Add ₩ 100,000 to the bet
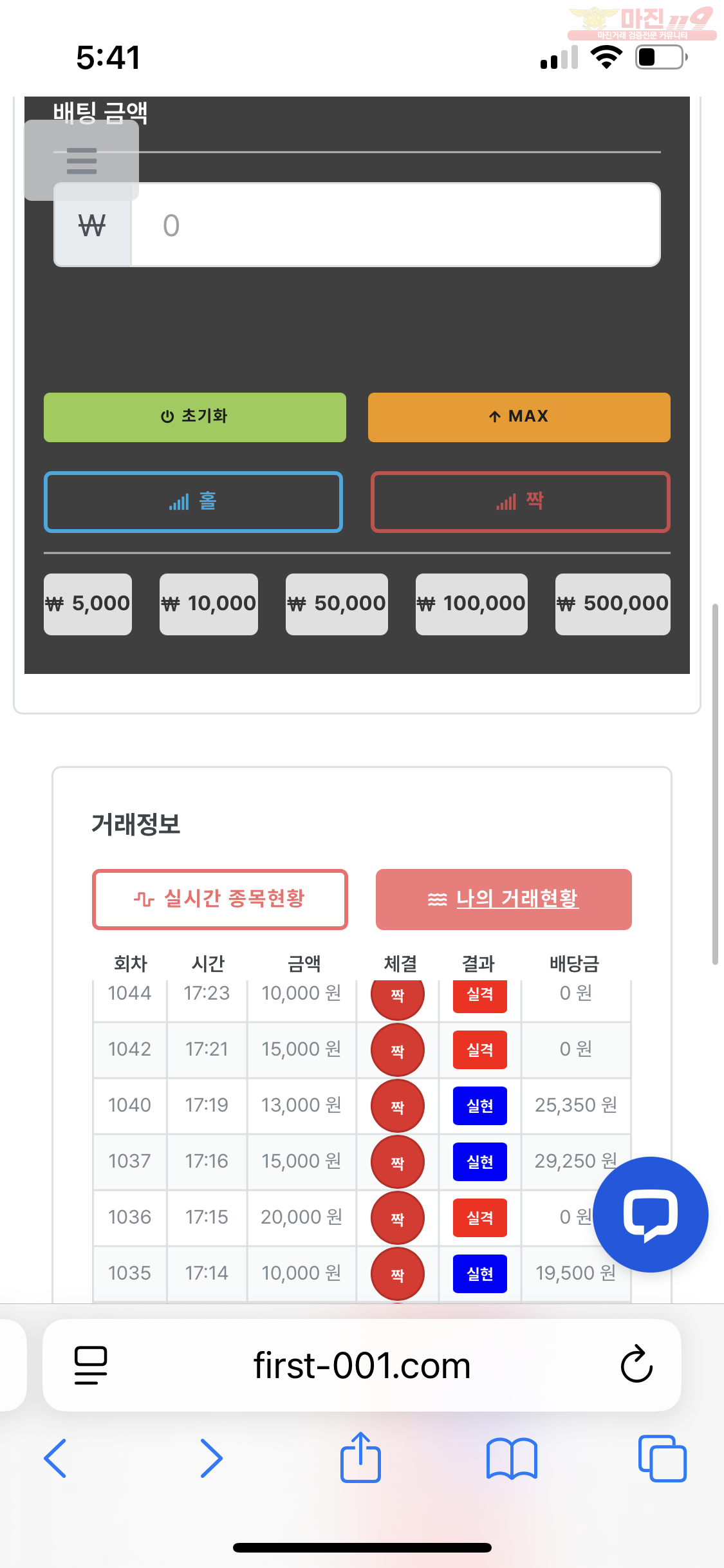Screen dimensions: 724x1568 click(472, 604)
